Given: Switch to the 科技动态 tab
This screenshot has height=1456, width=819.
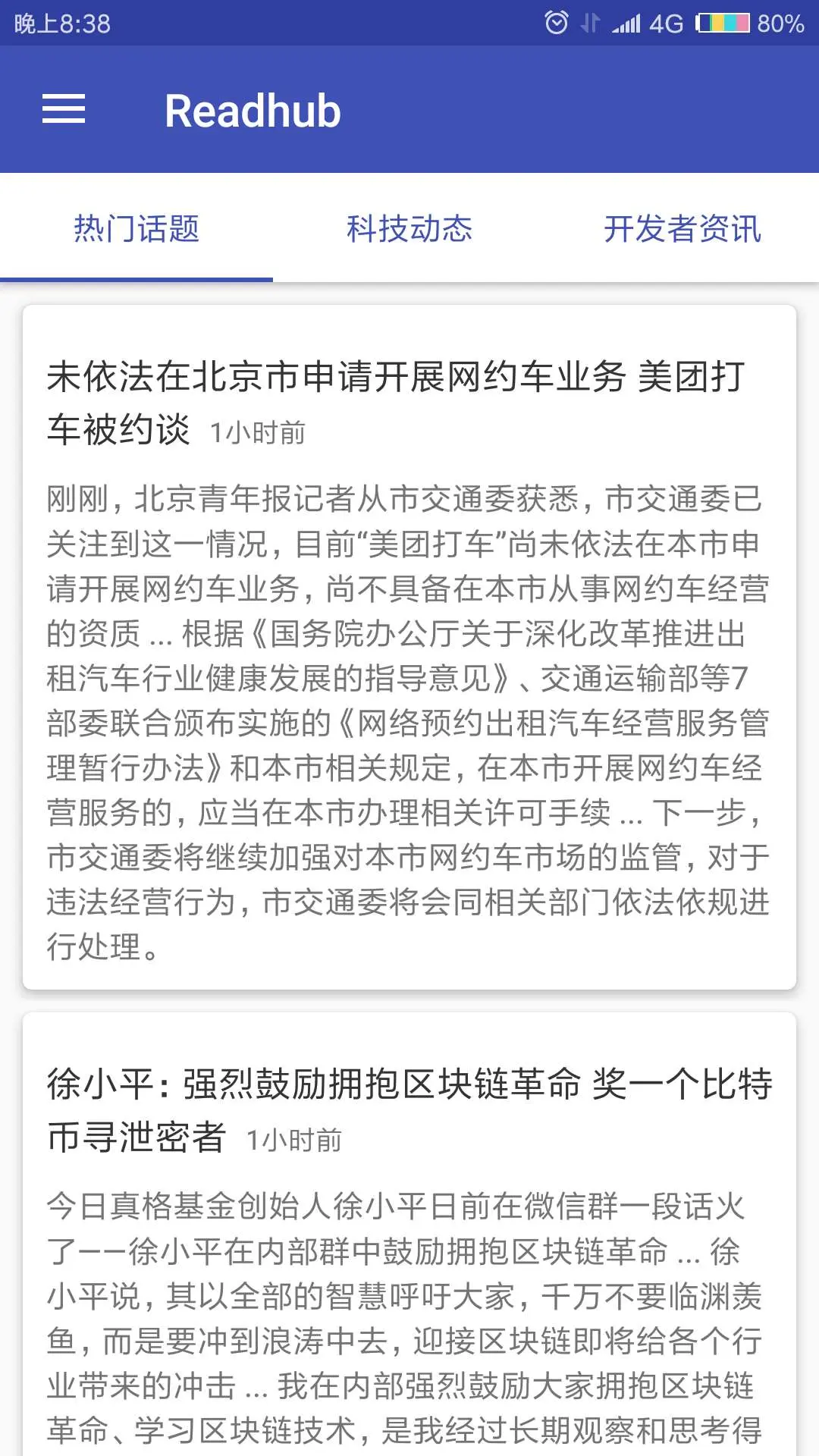Looking at the screenshot, I should coord(409,229).
